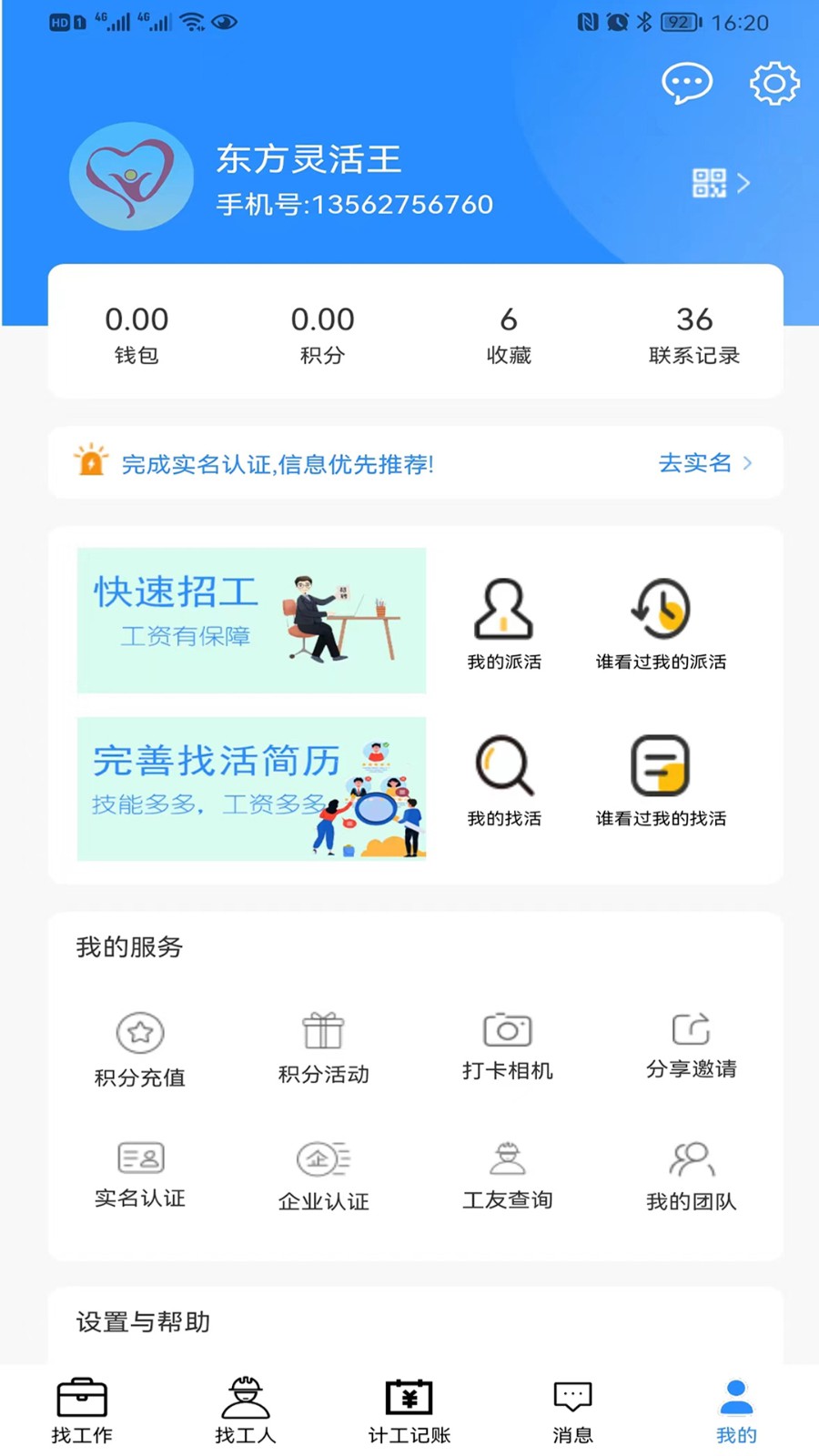Tap the 完善找活简历 banner

[x=251, y=790]
